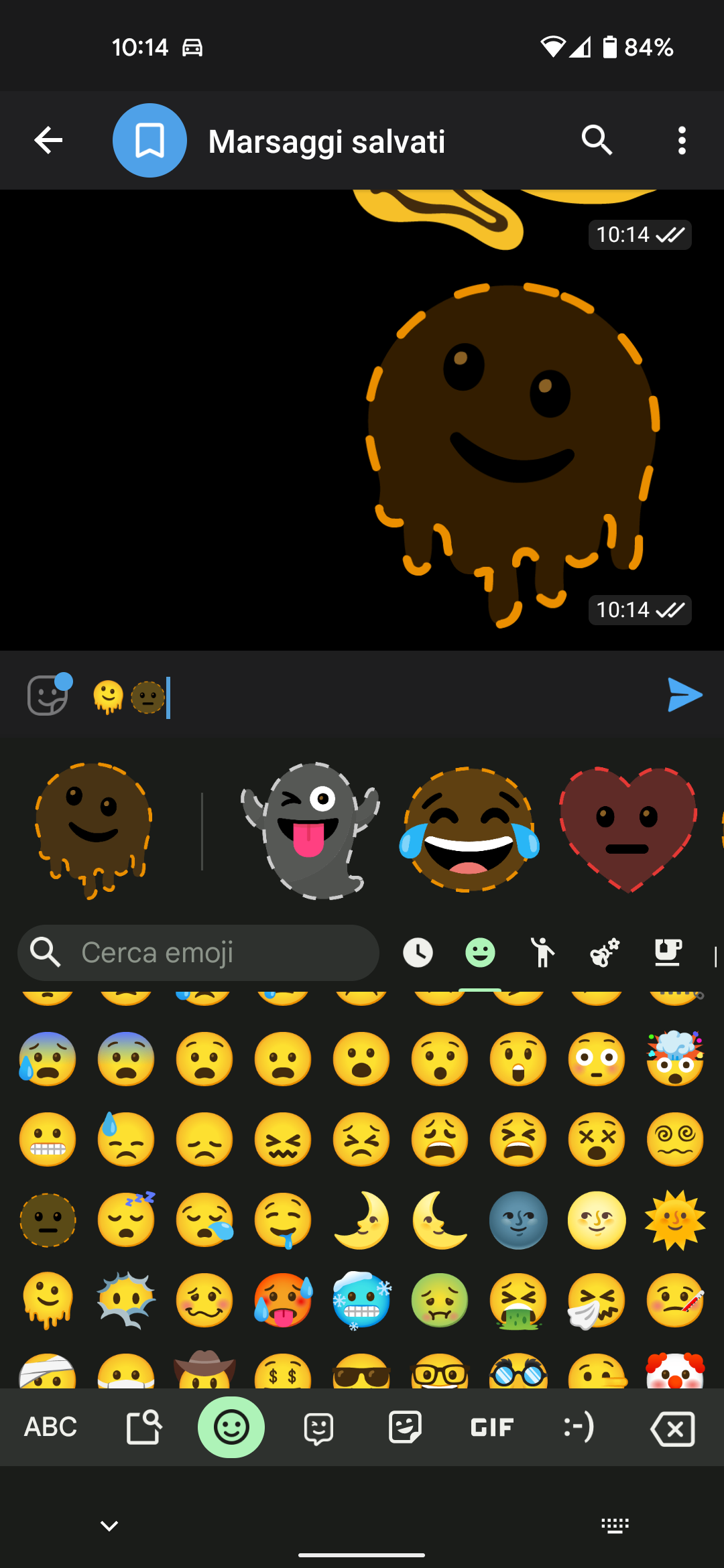Pick the laughing tears sticker suggestion
This screenshot has width=724, height=1568.
(x=469, y=831)
